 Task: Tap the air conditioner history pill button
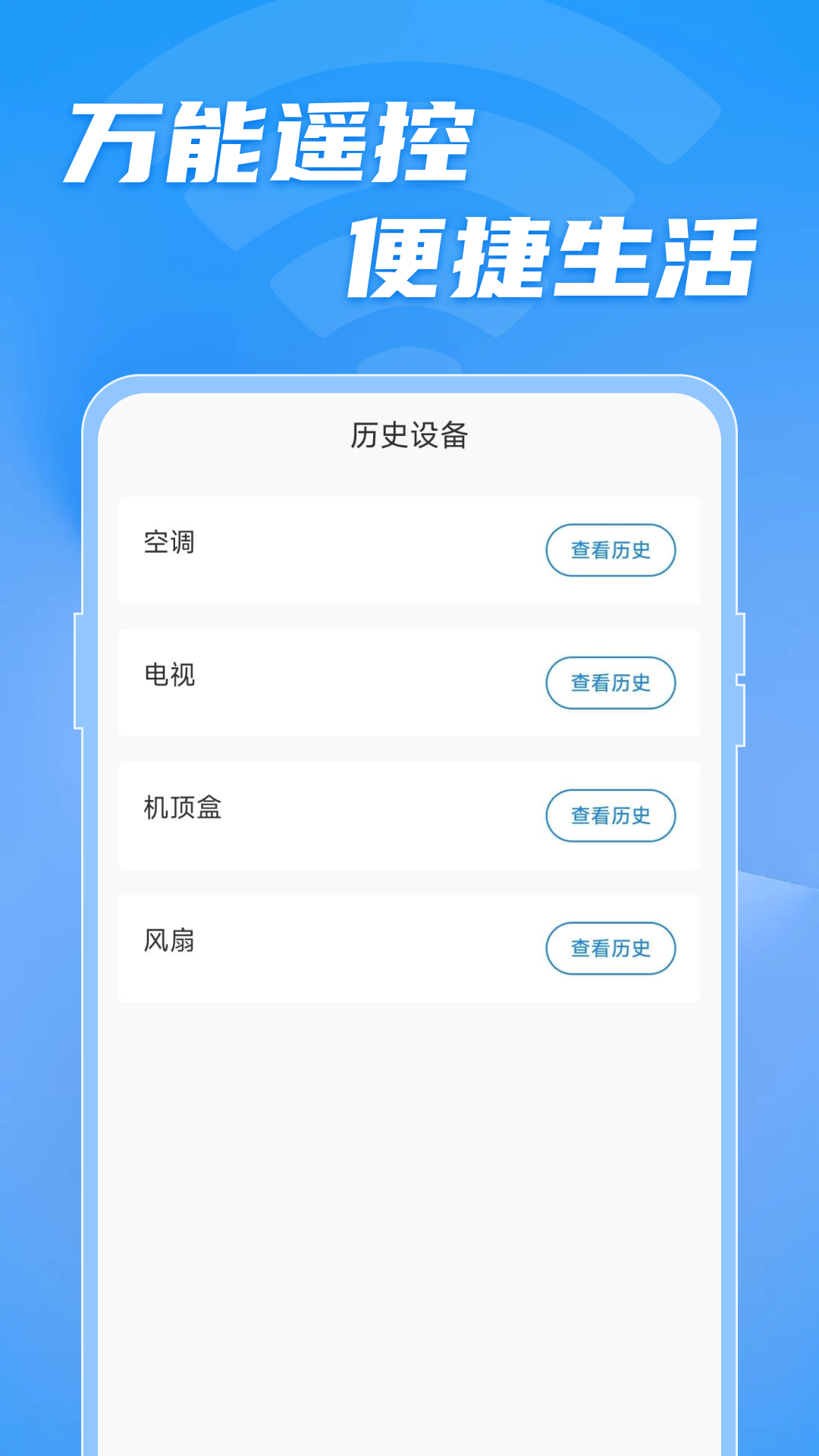pyautogui.click(x=610, y=551)
